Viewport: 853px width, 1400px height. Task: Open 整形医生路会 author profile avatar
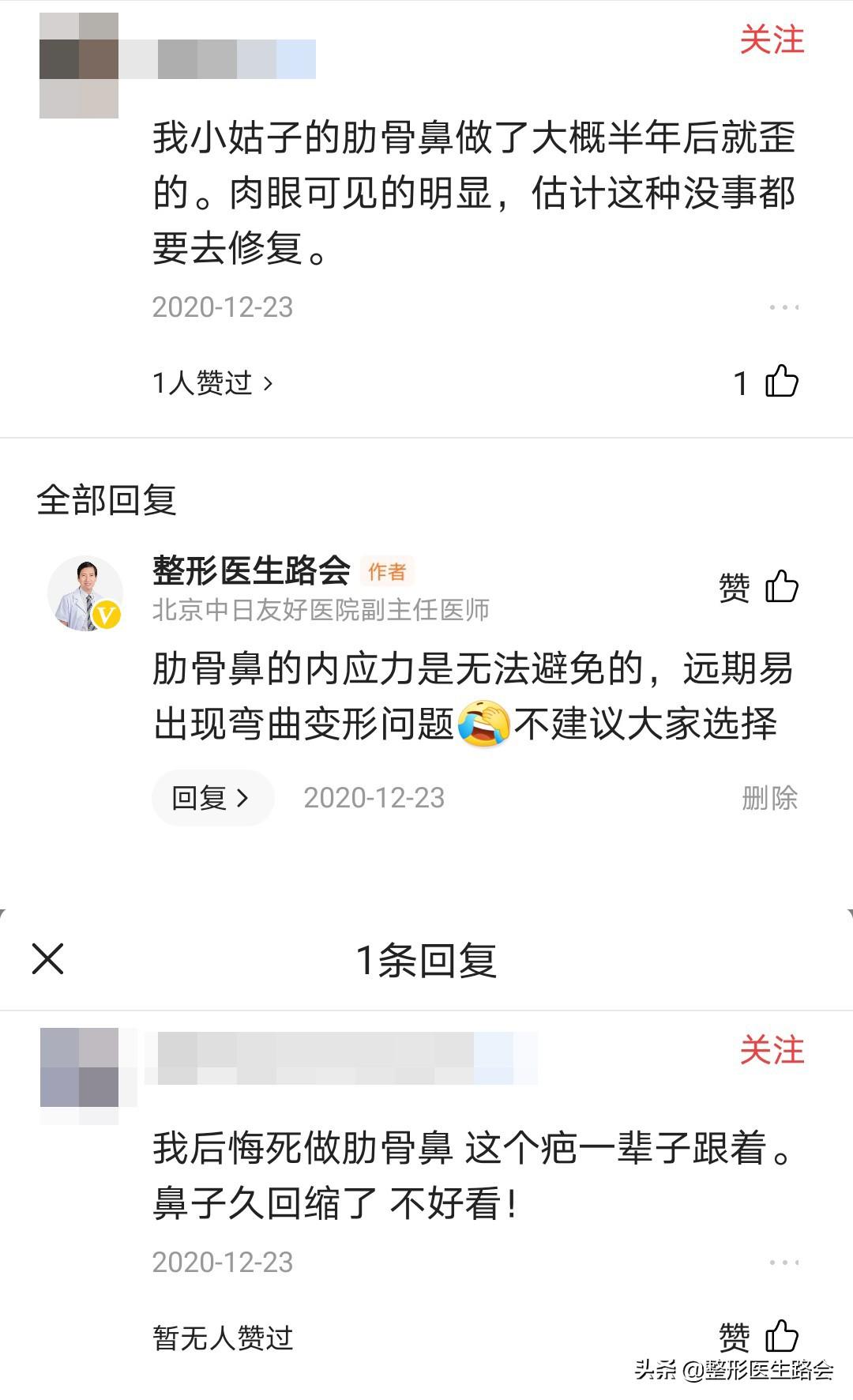tap(85, 593)
